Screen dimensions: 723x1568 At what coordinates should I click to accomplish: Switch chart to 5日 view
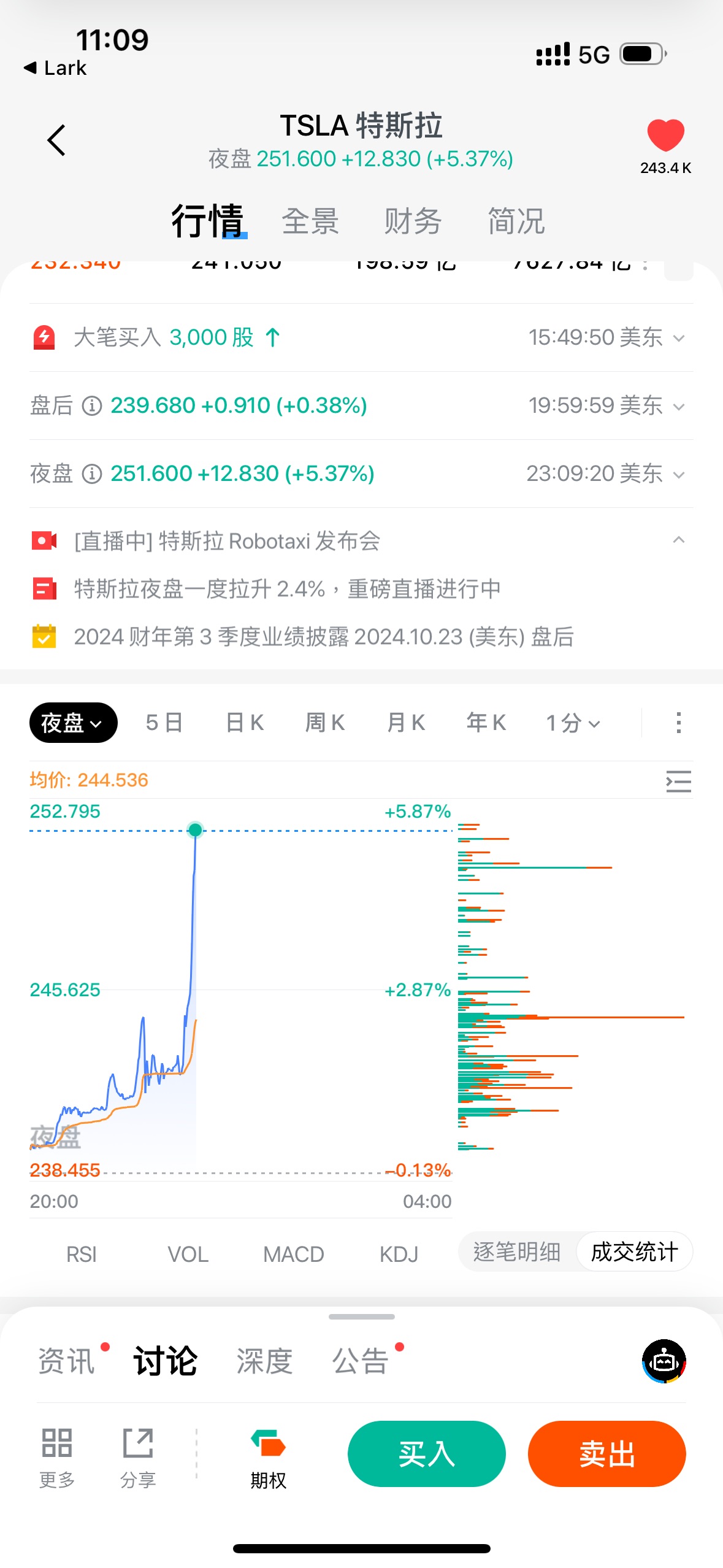coord(164,723)
